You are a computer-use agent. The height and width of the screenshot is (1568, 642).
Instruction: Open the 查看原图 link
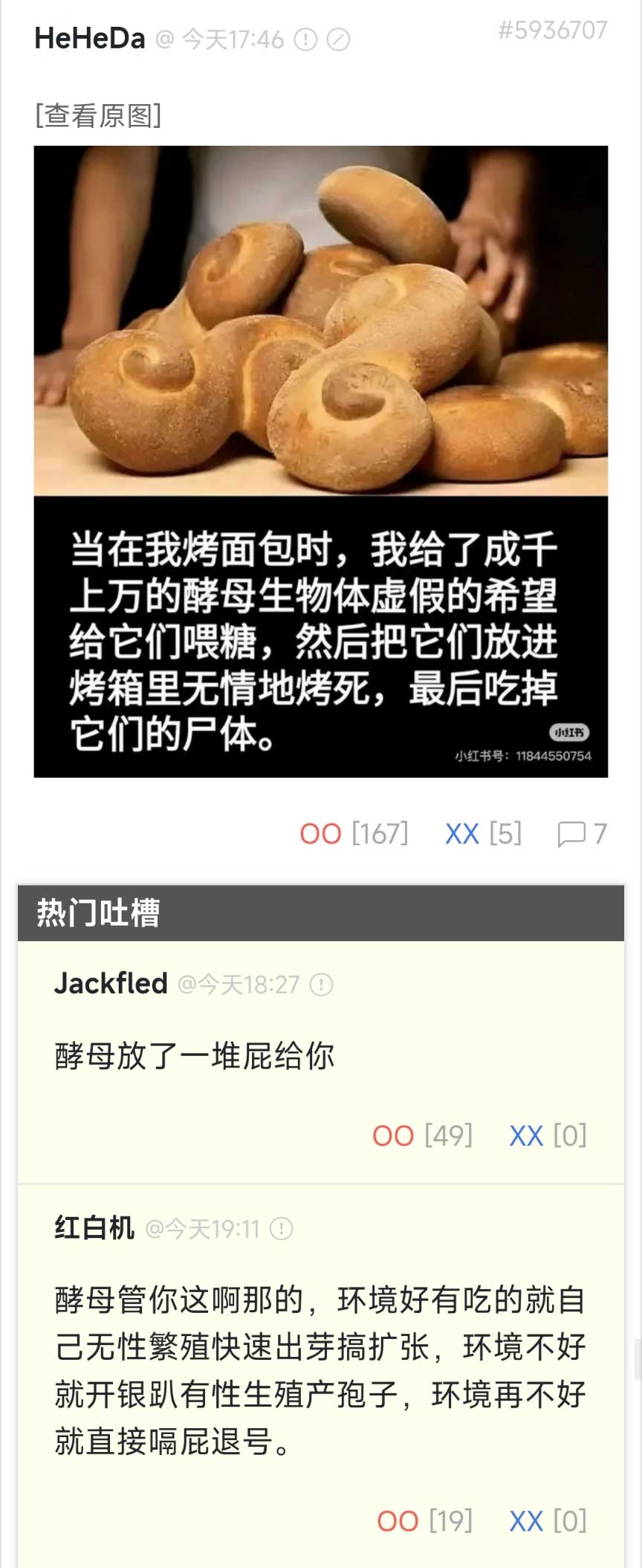[x=98, y=115]
